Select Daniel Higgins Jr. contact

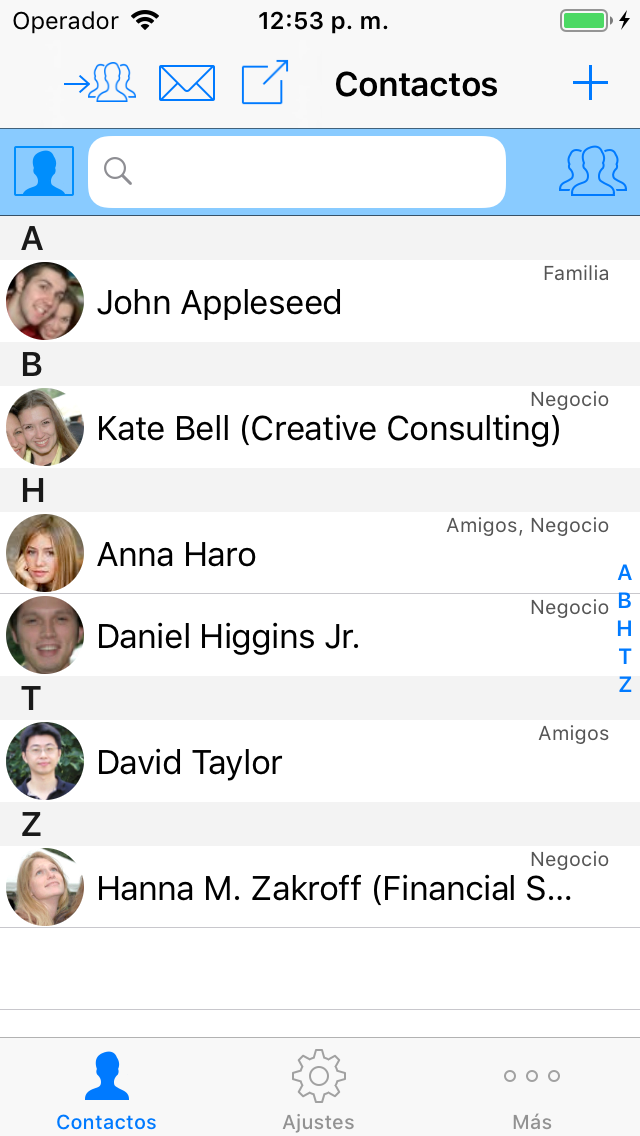[300, 636]
